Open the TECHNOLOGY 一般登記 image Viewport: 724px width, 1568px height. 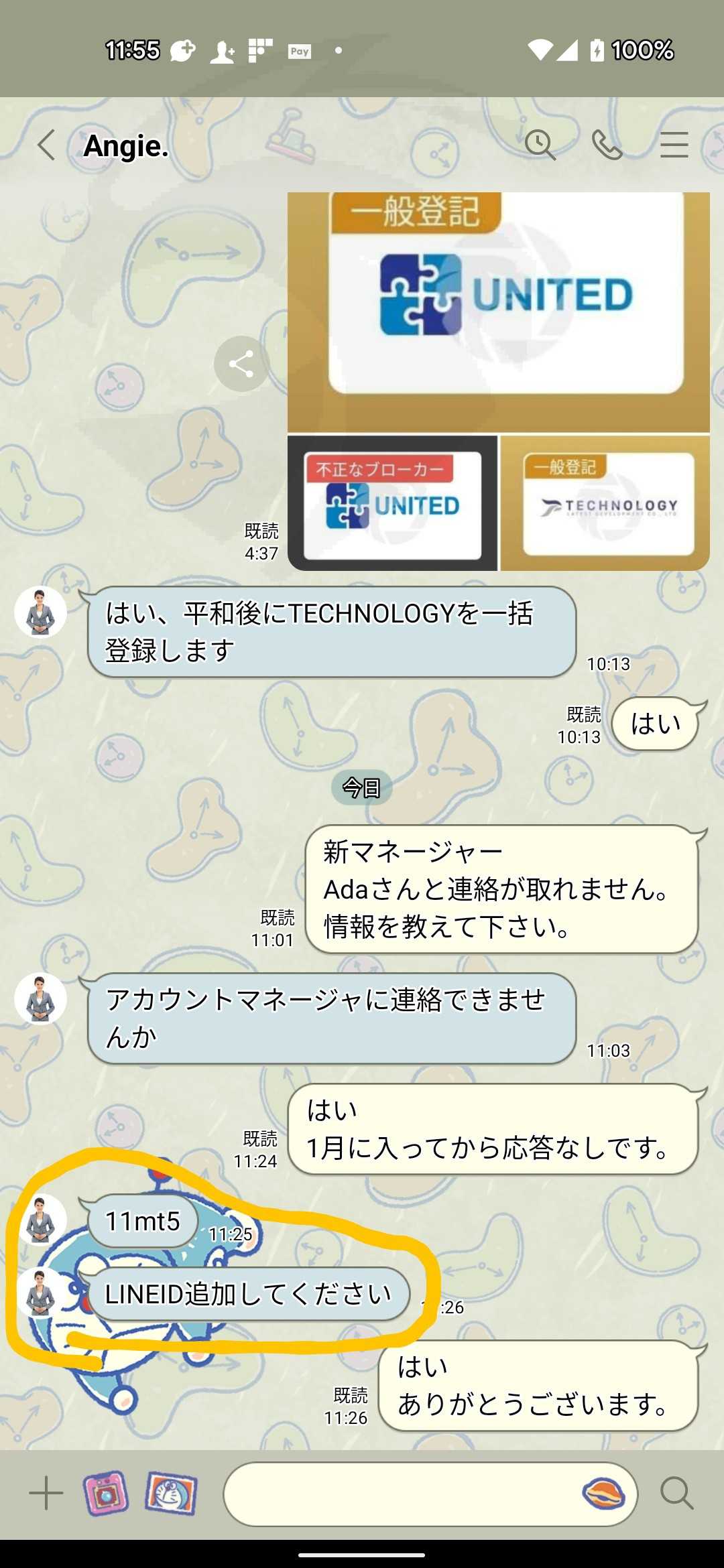[x=605, y=503]
